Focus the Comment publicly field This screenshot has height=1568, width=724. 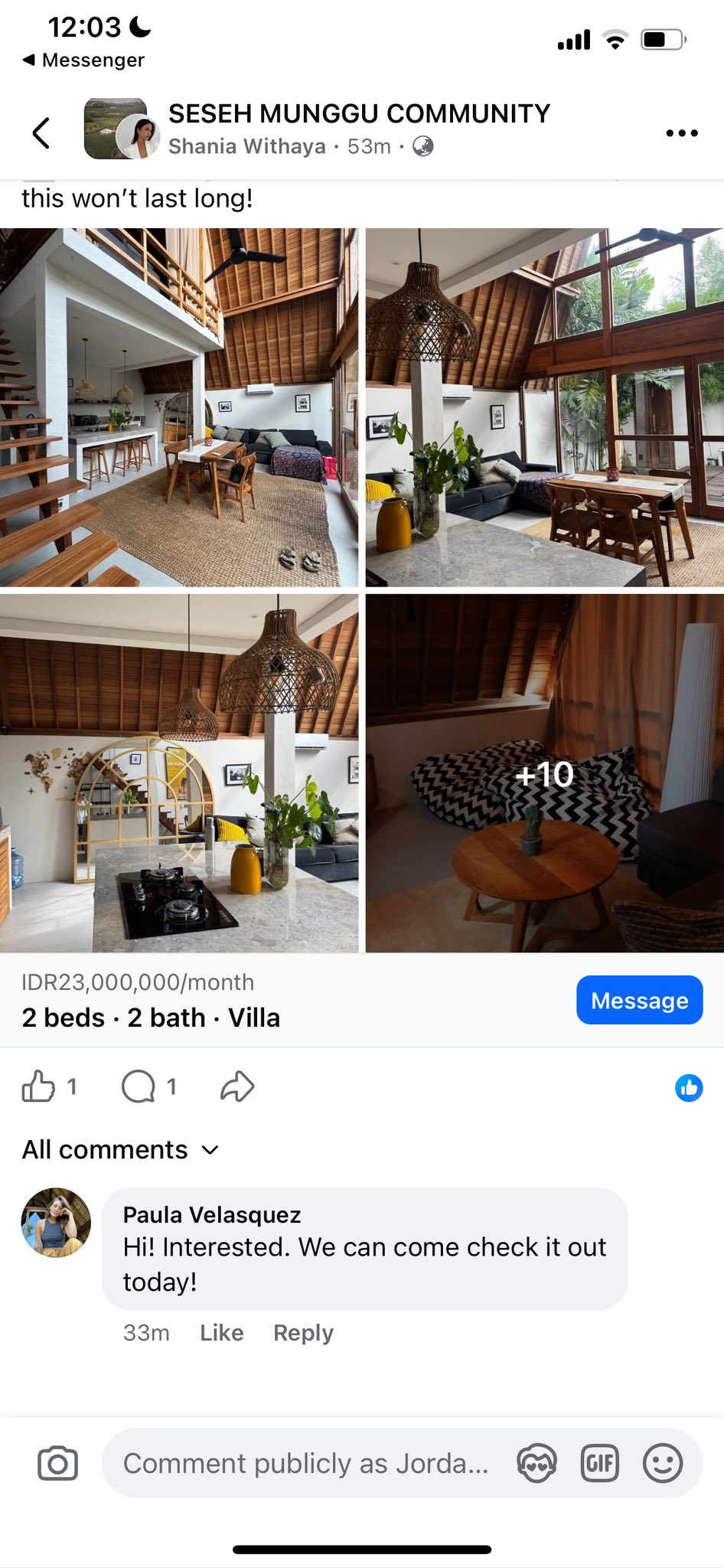pyautogui.click(x=306, y=1464)
